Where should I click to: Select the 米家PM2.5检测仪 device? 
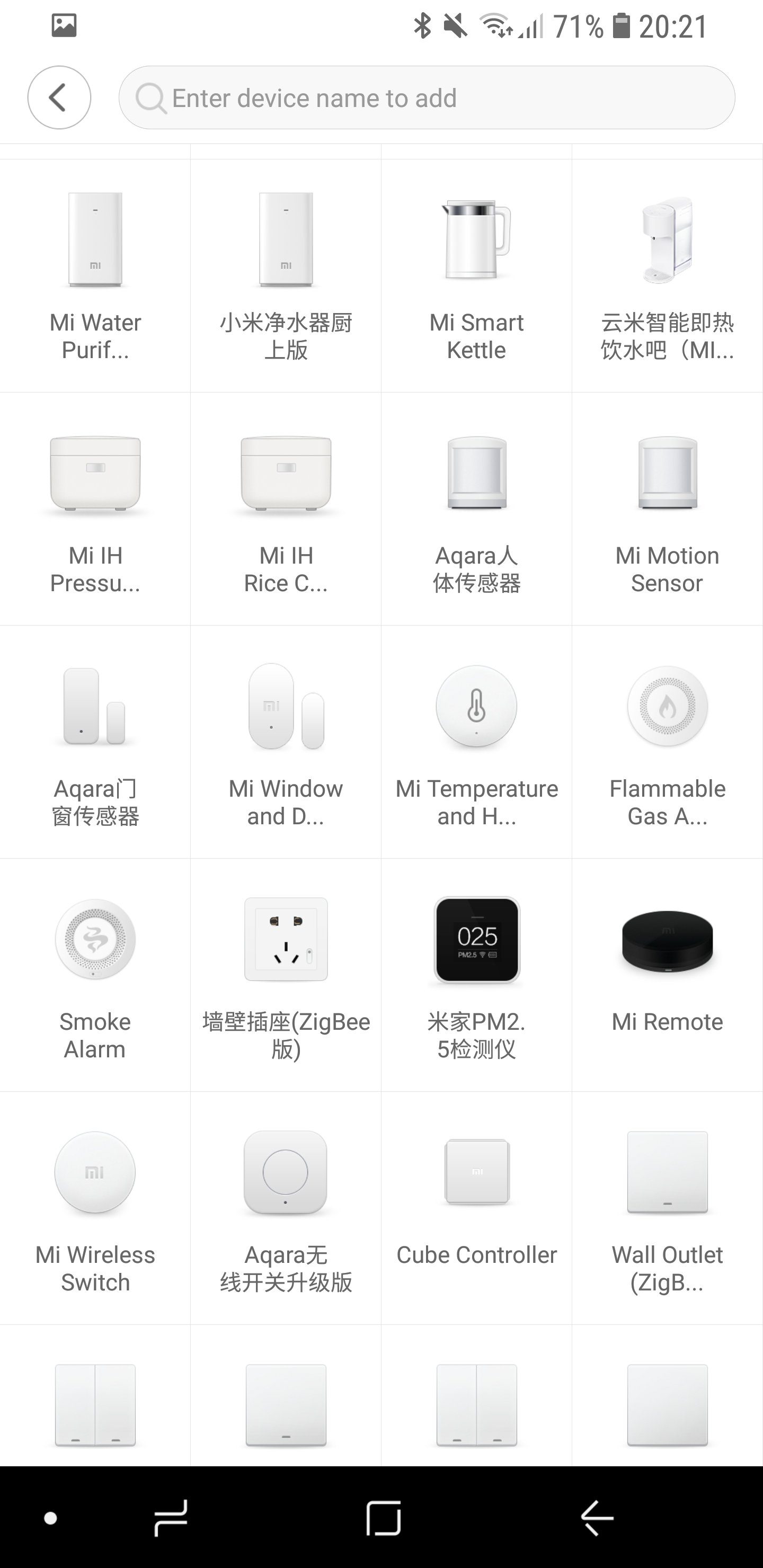point(476,975)
